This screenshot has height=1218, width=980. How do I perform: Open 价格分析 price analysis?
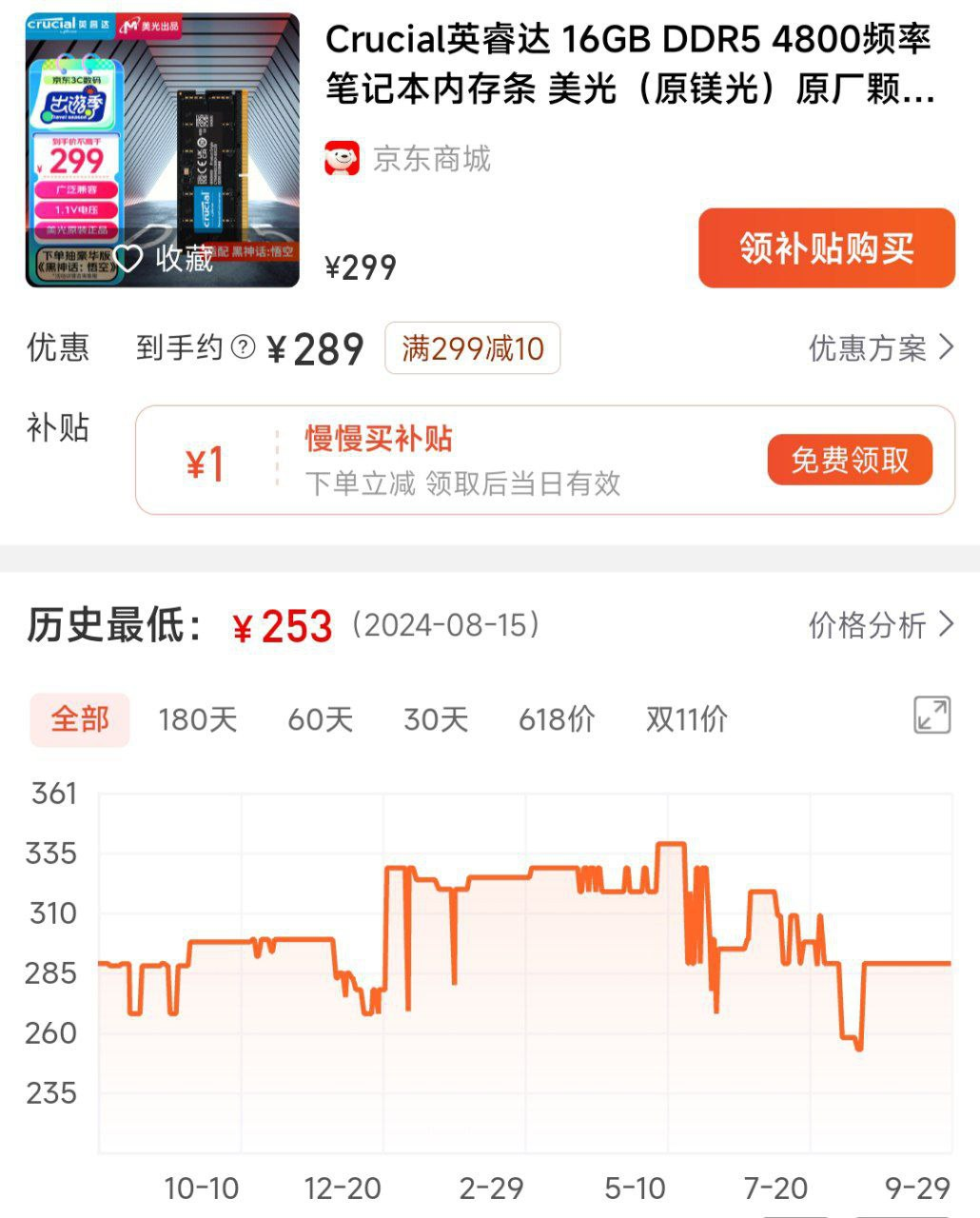click(x=880, y=625)
